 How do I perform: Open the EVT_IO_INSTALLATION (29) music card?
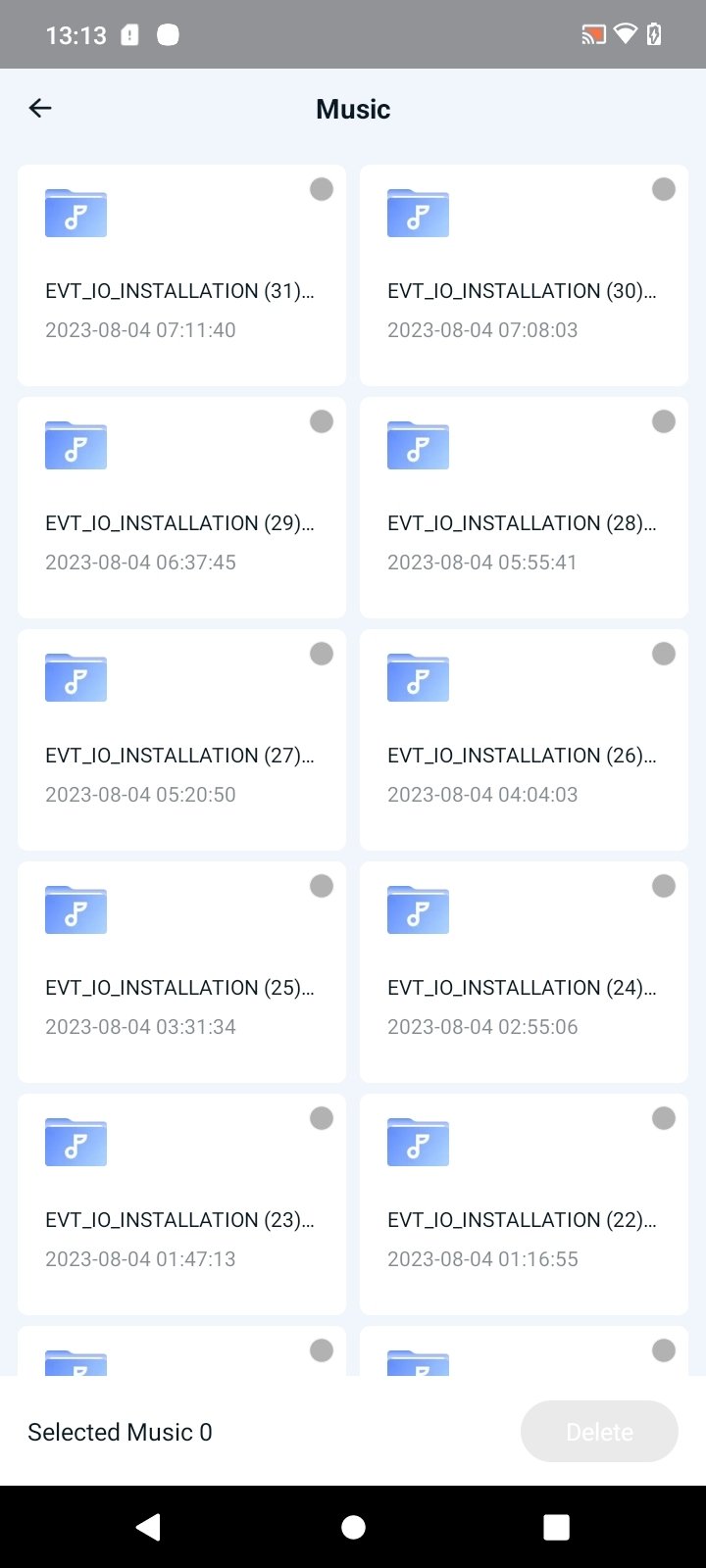tap(181, 508)
